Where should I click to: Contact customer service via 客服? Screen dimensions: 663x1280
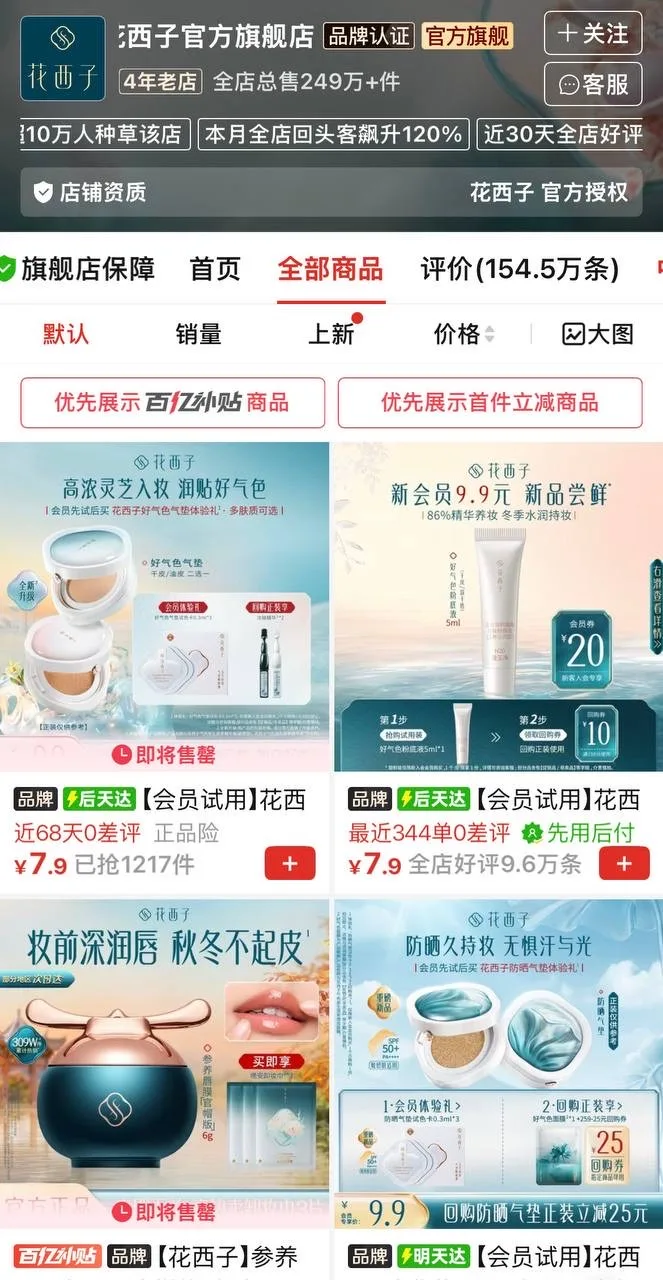tap(593, 84)
